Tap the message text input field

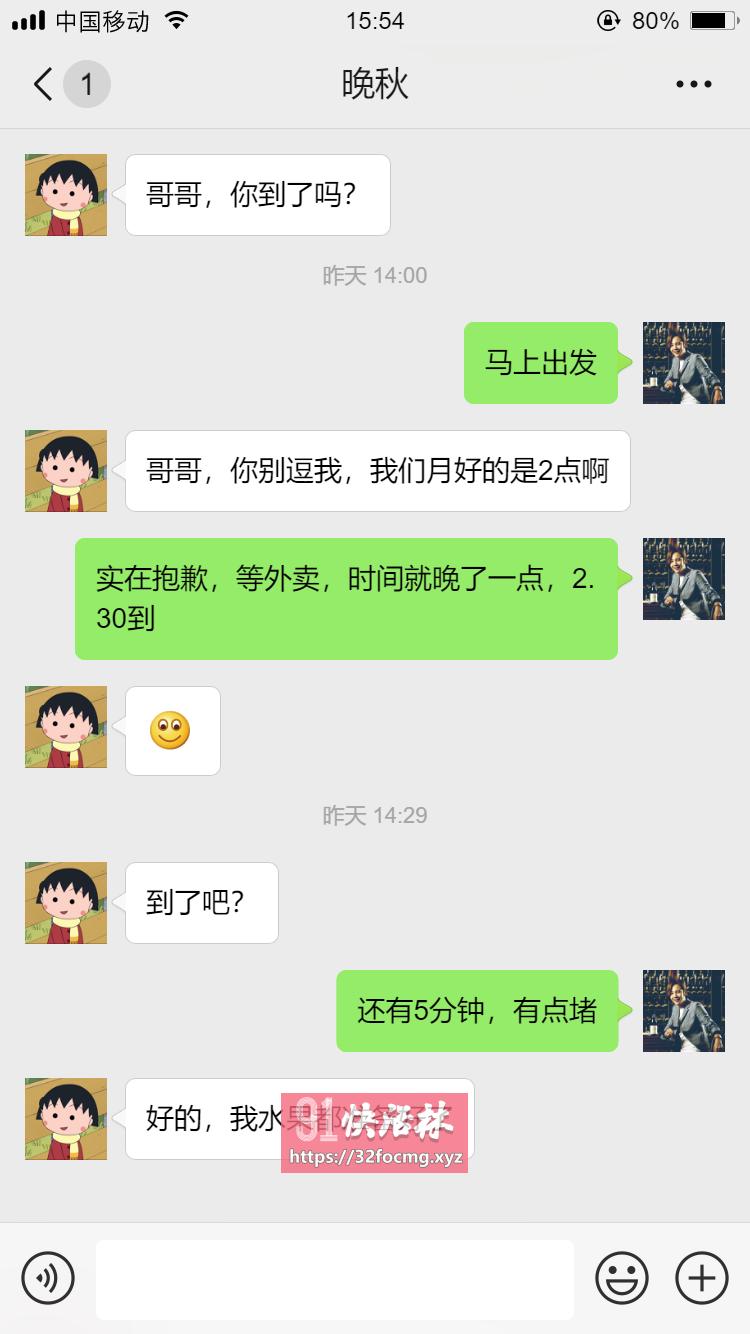pyautogui.click(x=335, y=1278)
